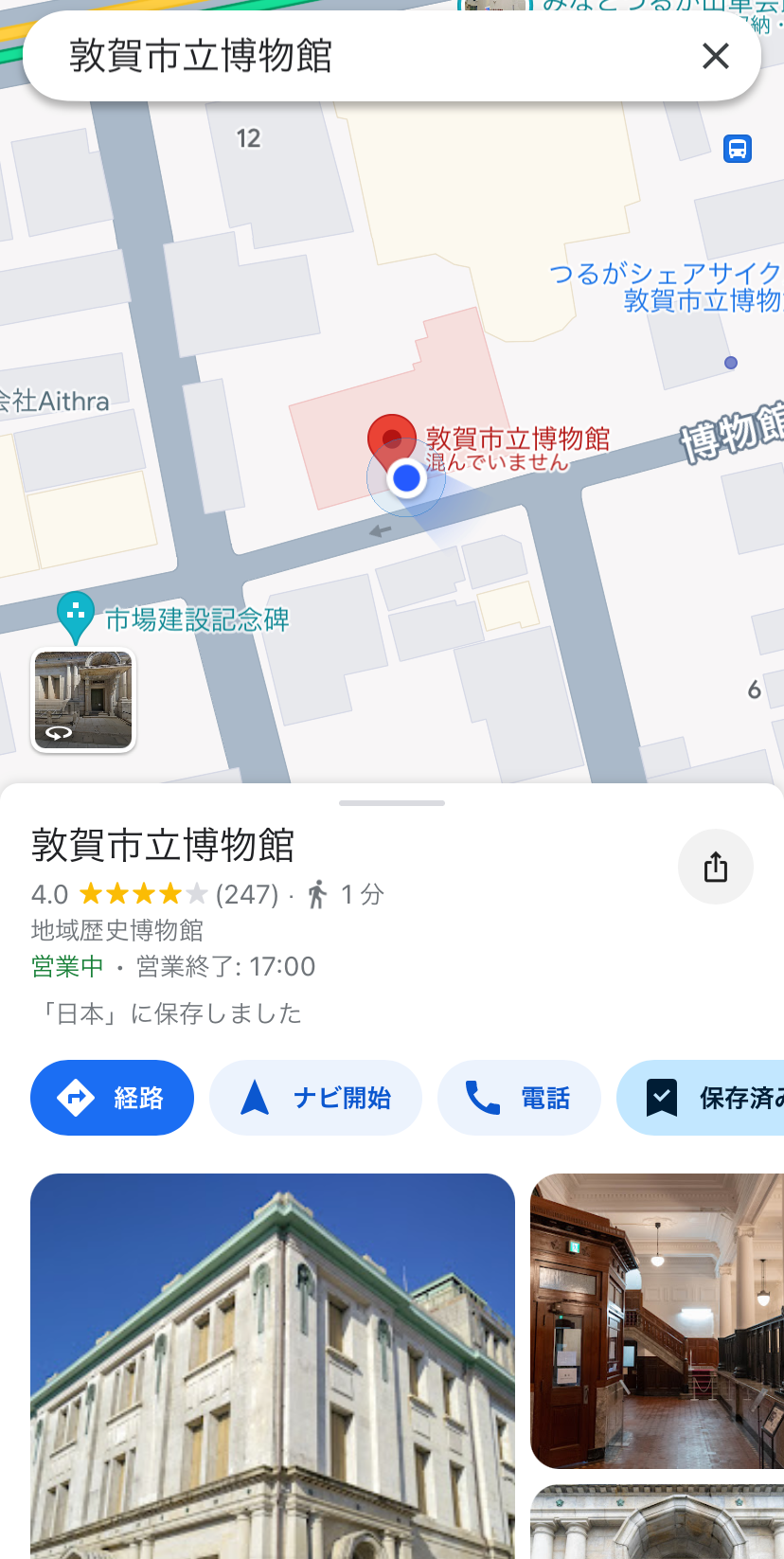Image resolution: width=784 pixels, height=1559 pixels.
Task: Call the museum using 電話
Action: [x=519, y=1098]
